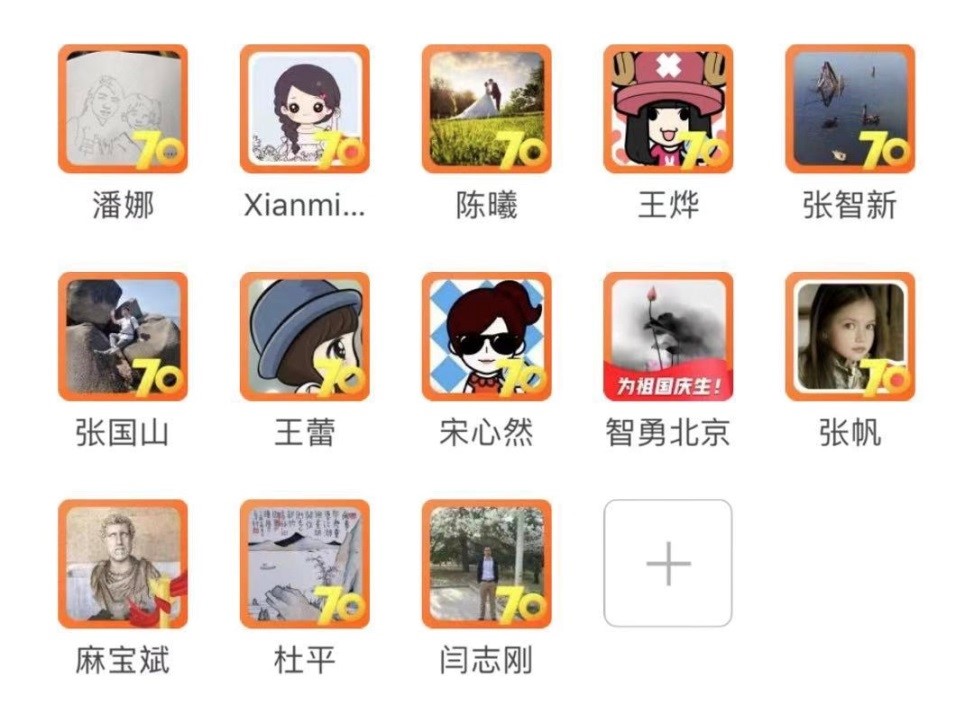Screen dimensions: 974x711
Task: Open 潘娜's profile avatar
Action: [123, 109]
